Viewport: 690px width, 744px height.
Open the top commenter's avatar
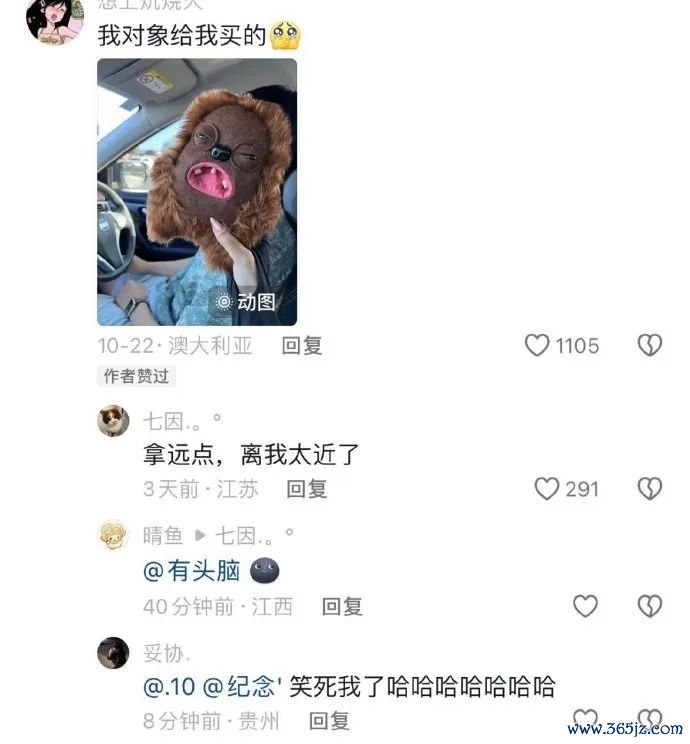coord(55,22)
